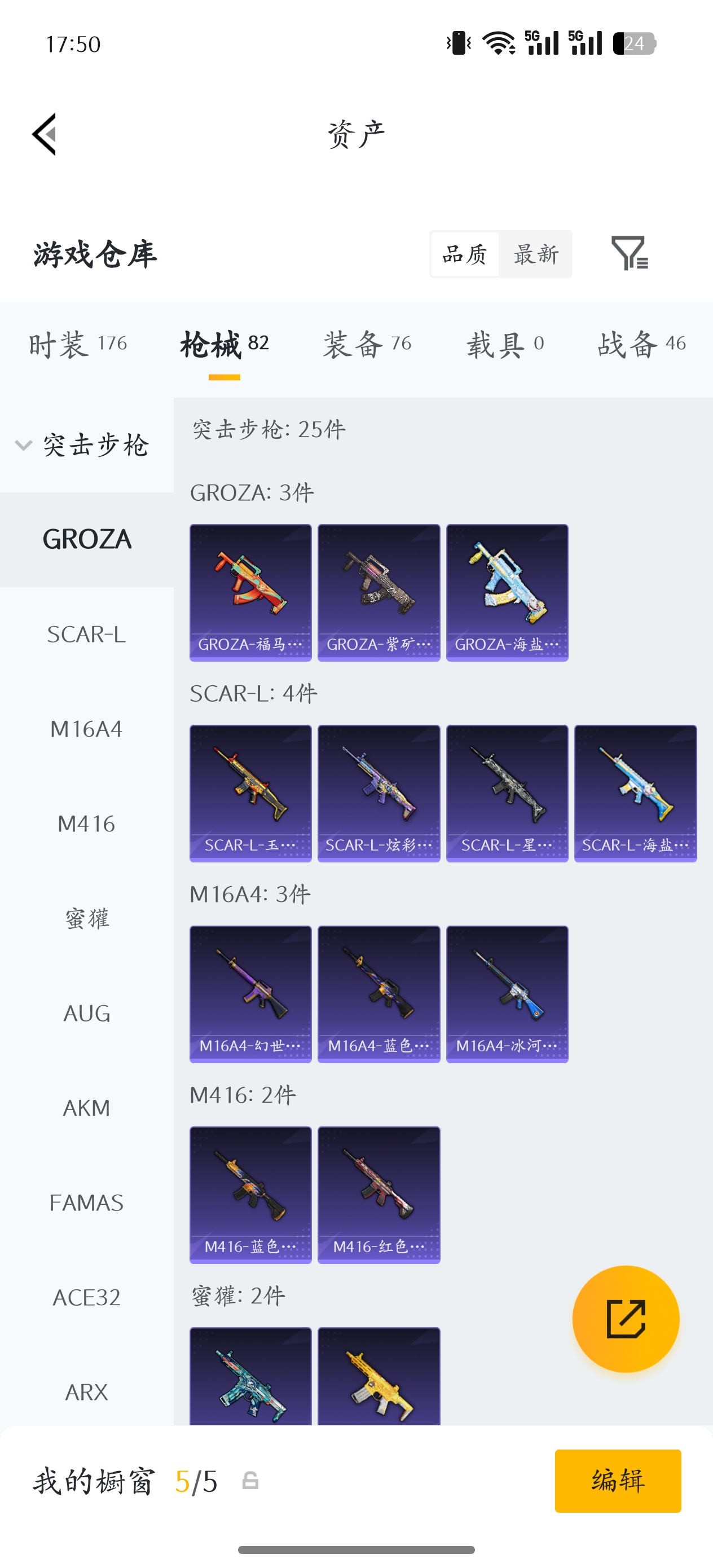Select SCAR-L in the side list

click(x=86, y=635)
